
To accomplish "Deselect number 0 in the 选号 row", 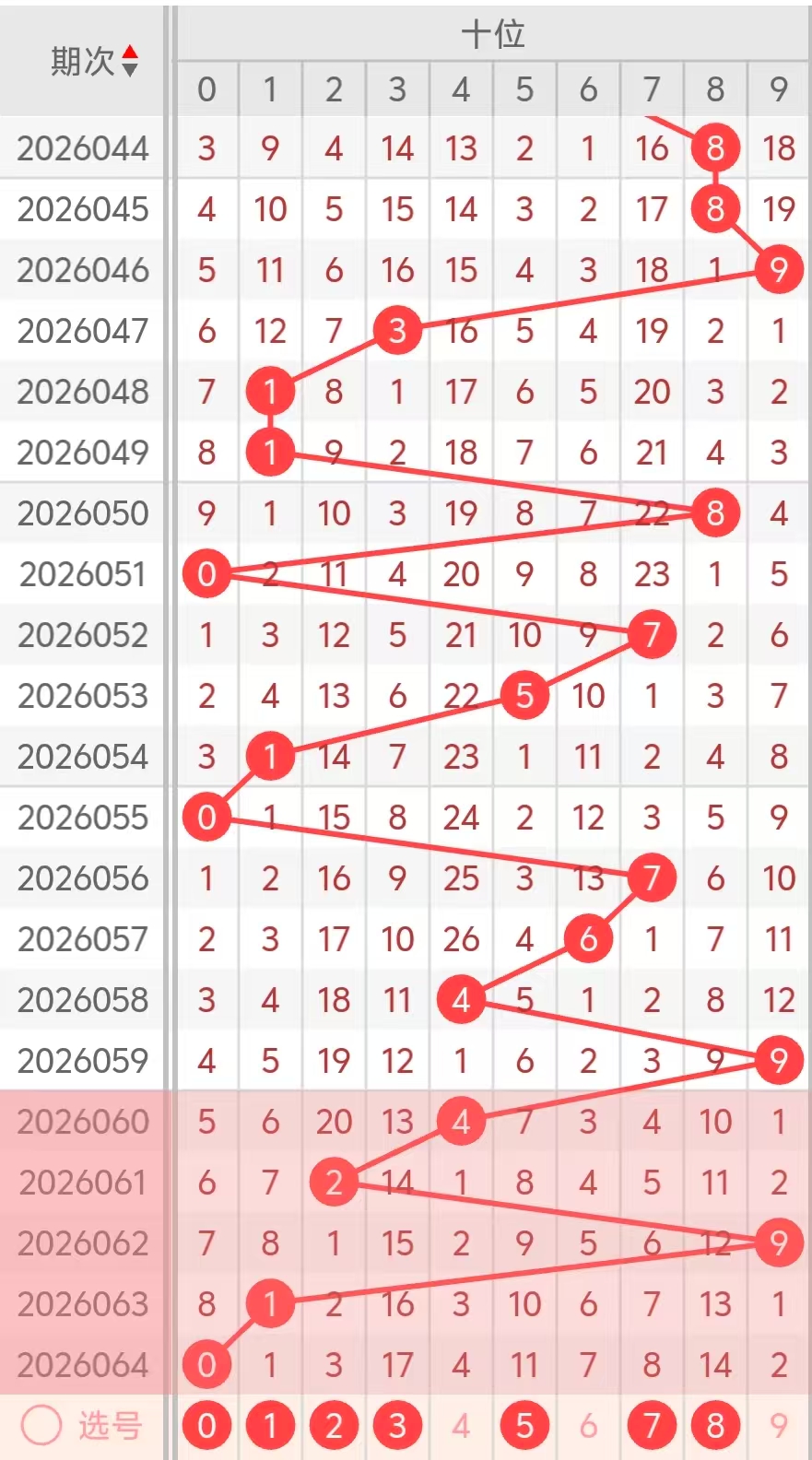I will click(206, 1426).
